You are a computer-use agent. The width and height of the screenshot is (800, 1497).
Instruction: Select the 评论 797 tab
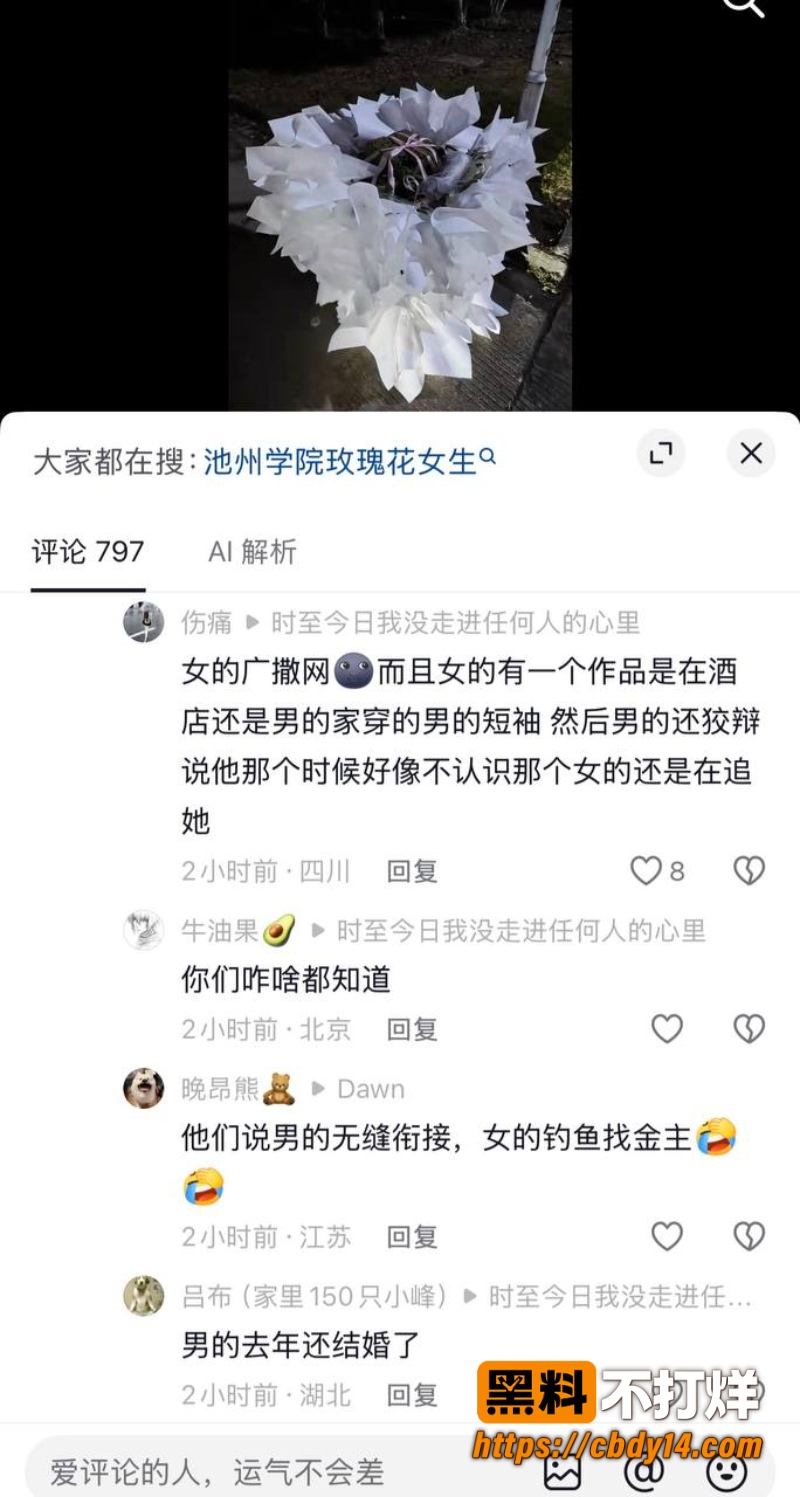click(x=88, y=551)
